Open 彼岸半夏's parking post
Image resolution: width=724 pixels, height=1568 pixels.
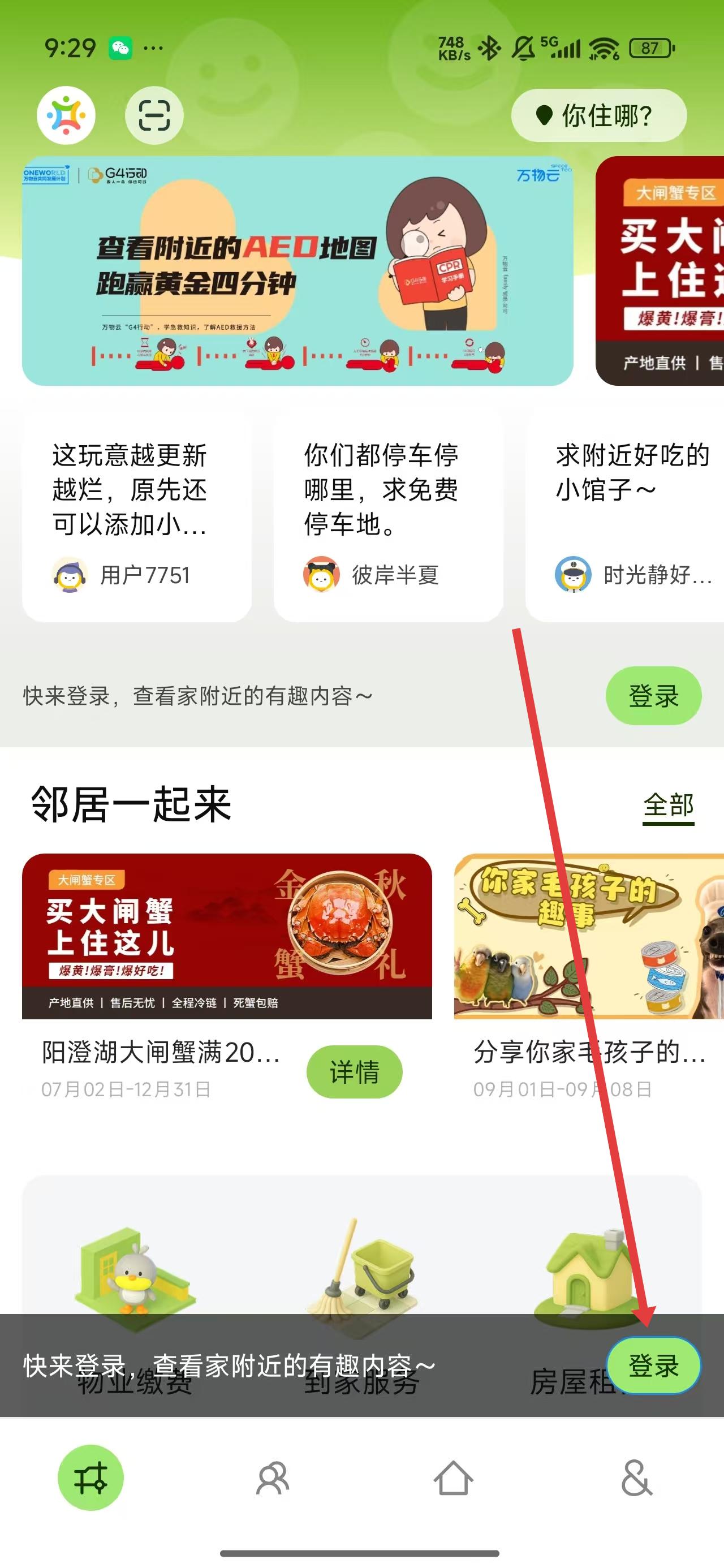388,515
